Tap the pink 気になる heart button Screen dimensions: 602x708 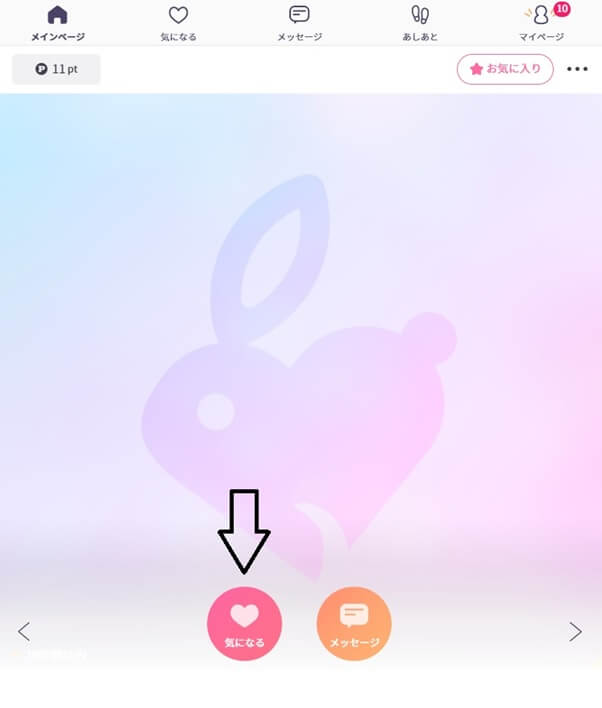(244, 624)
